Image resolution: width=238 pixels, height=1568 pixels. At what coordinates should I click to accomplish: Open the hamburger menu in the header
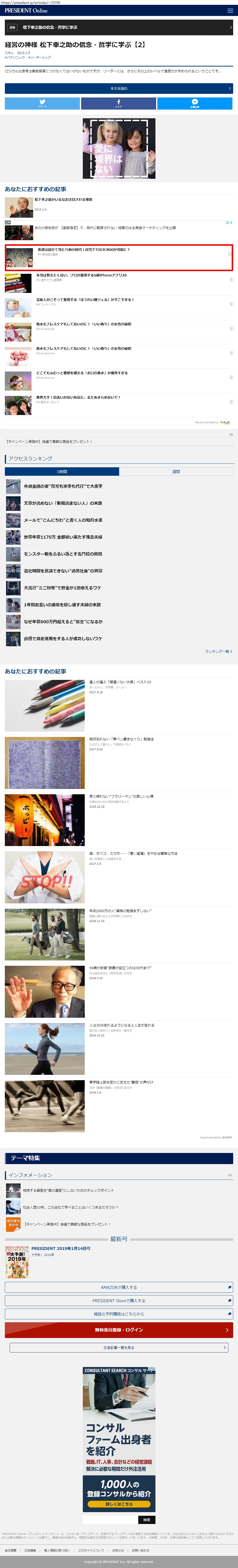230,10
